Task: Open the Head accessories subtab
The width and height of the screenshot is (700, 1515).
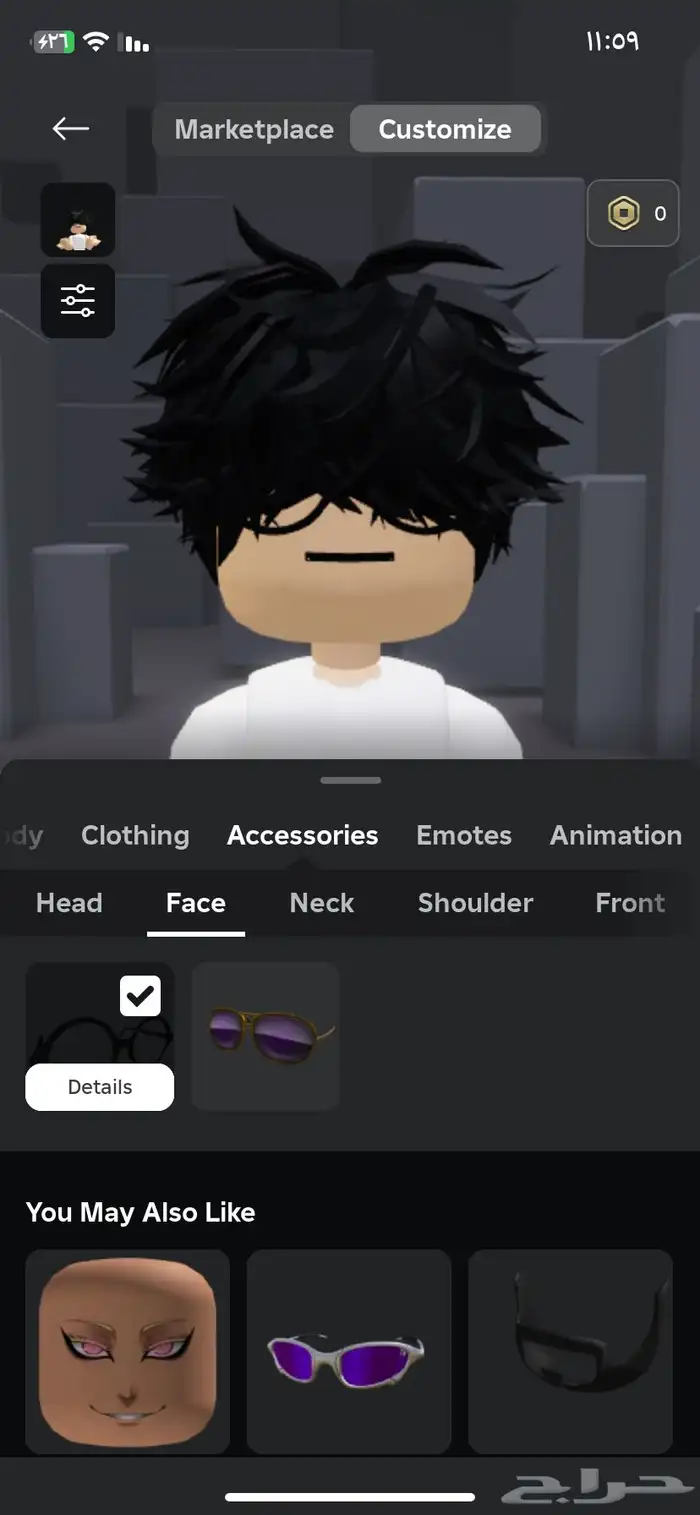Action: (x=69, y=903)
